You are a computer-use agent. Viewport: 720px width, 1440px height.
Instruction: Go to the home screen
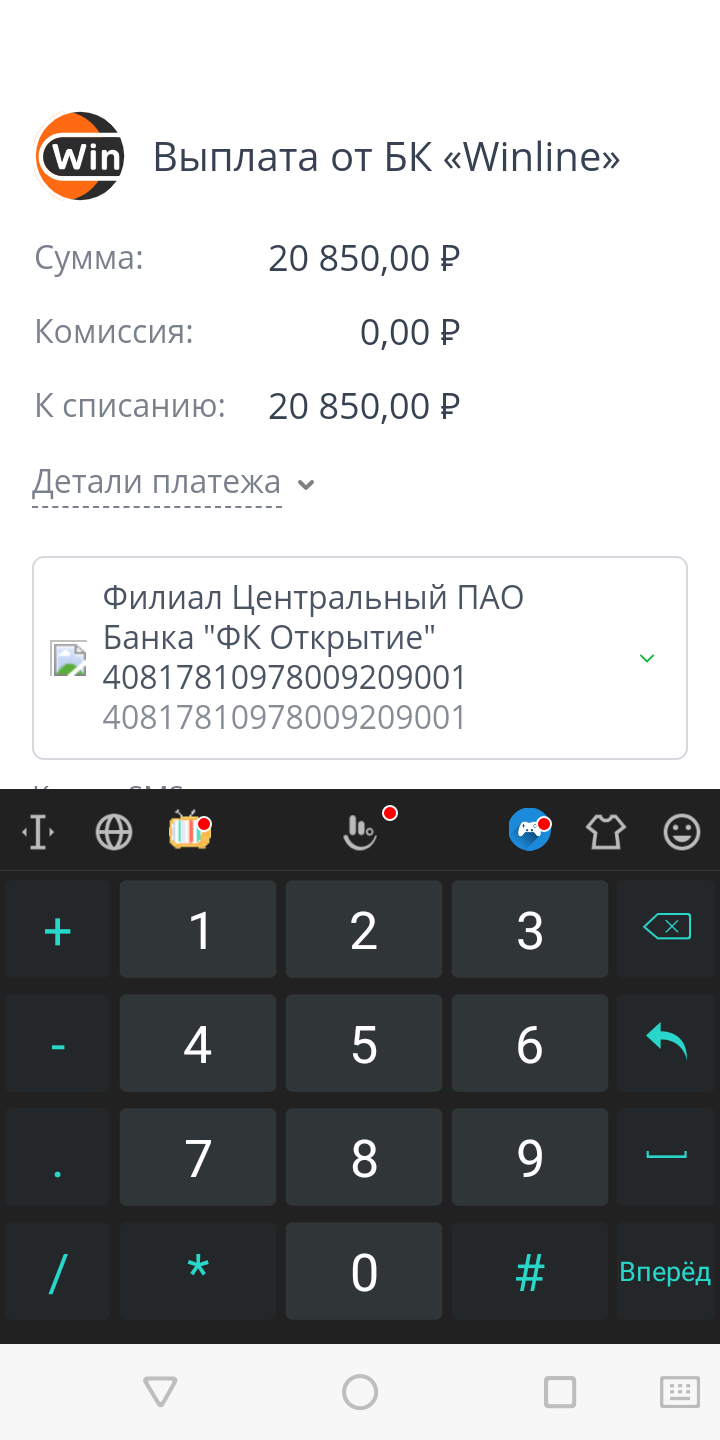pyautogui.click(x=360, y=1391)
